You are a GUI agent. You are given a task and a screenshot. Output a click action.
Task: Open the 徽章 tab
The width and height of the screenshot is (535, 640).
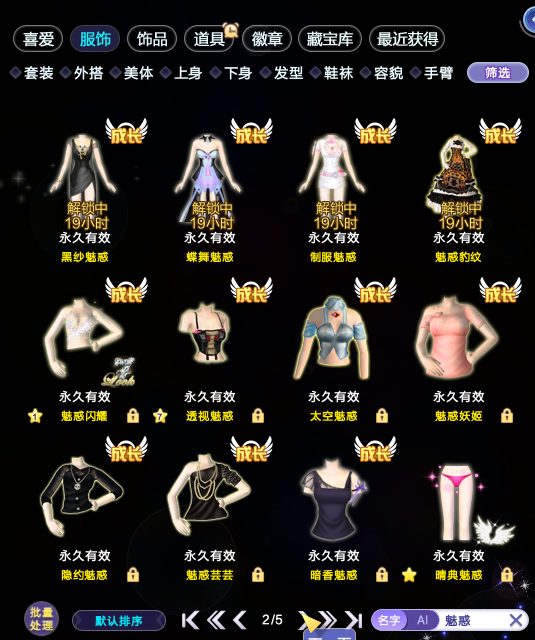[267, 39]
